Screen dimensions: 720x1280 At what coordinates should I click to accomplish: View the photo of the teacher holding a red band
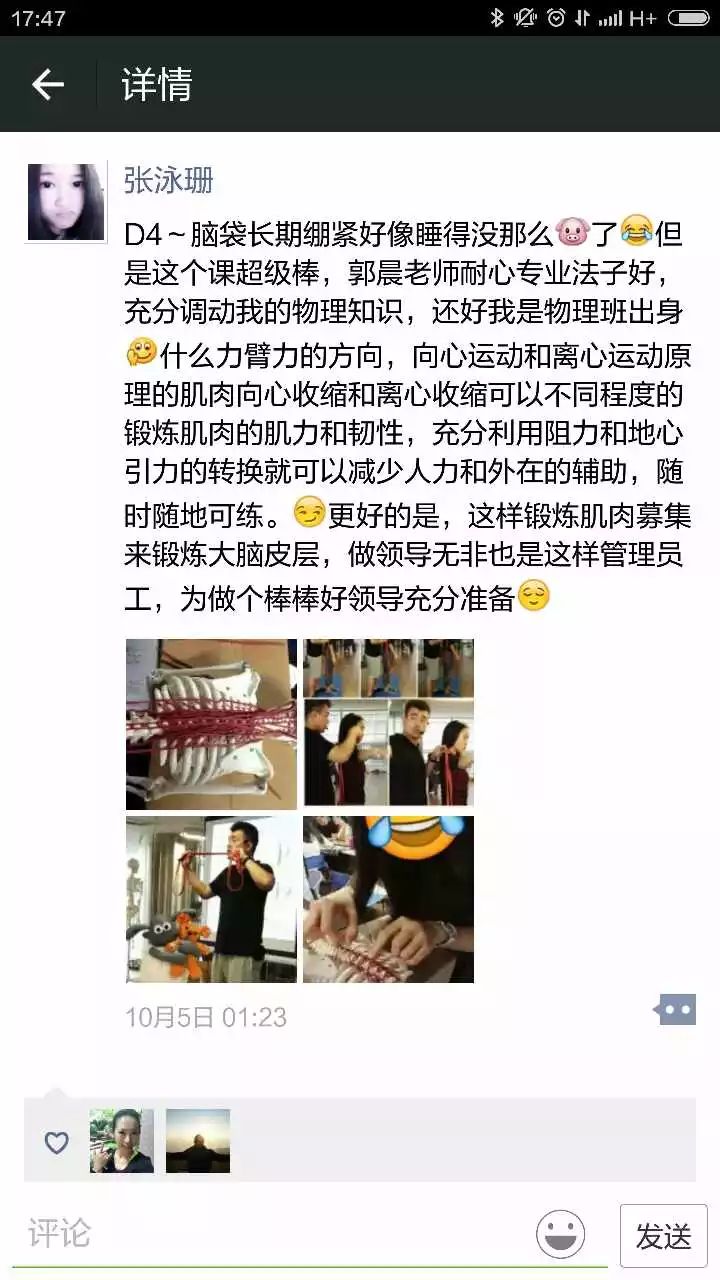coord(211,899)
